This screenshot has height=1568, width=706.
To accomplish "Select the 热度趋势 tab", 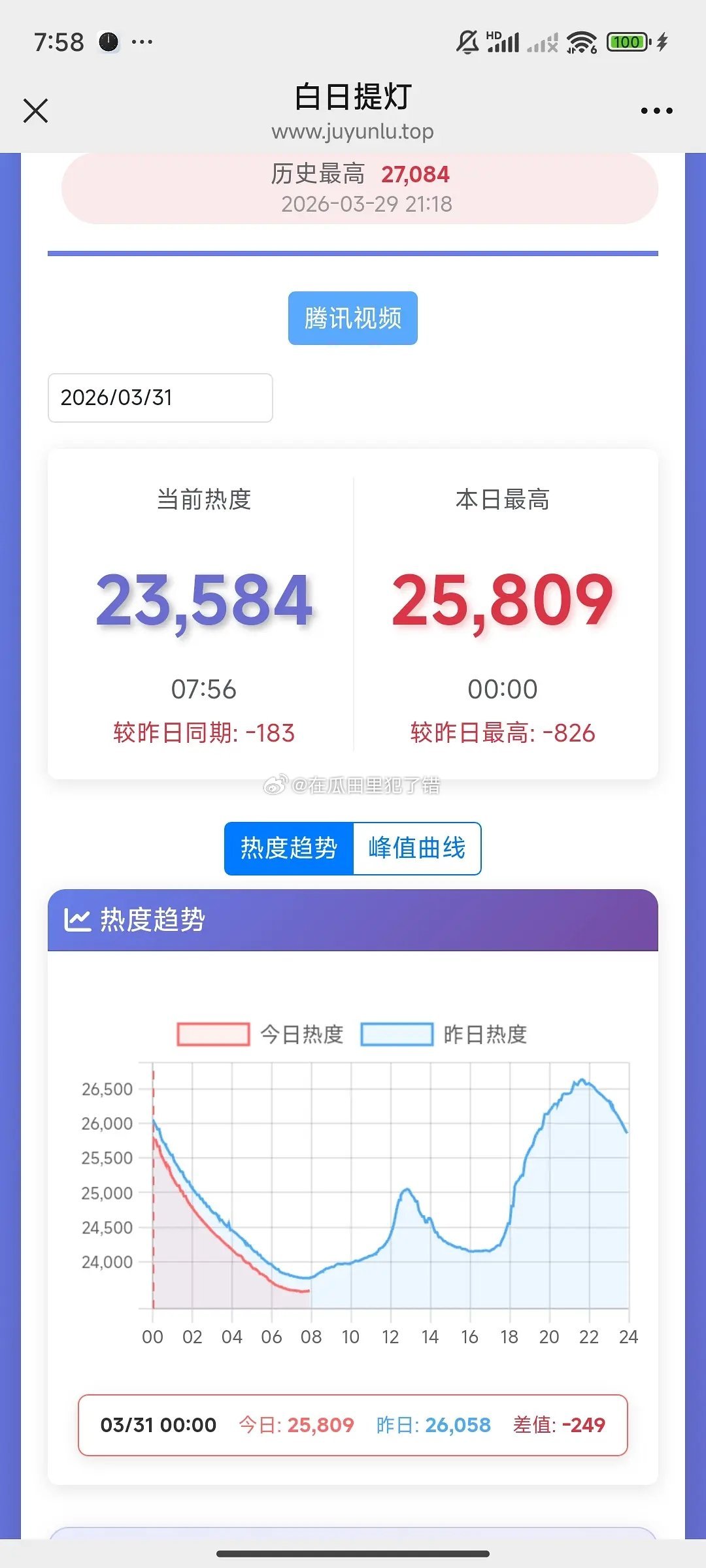I will 289,848.
